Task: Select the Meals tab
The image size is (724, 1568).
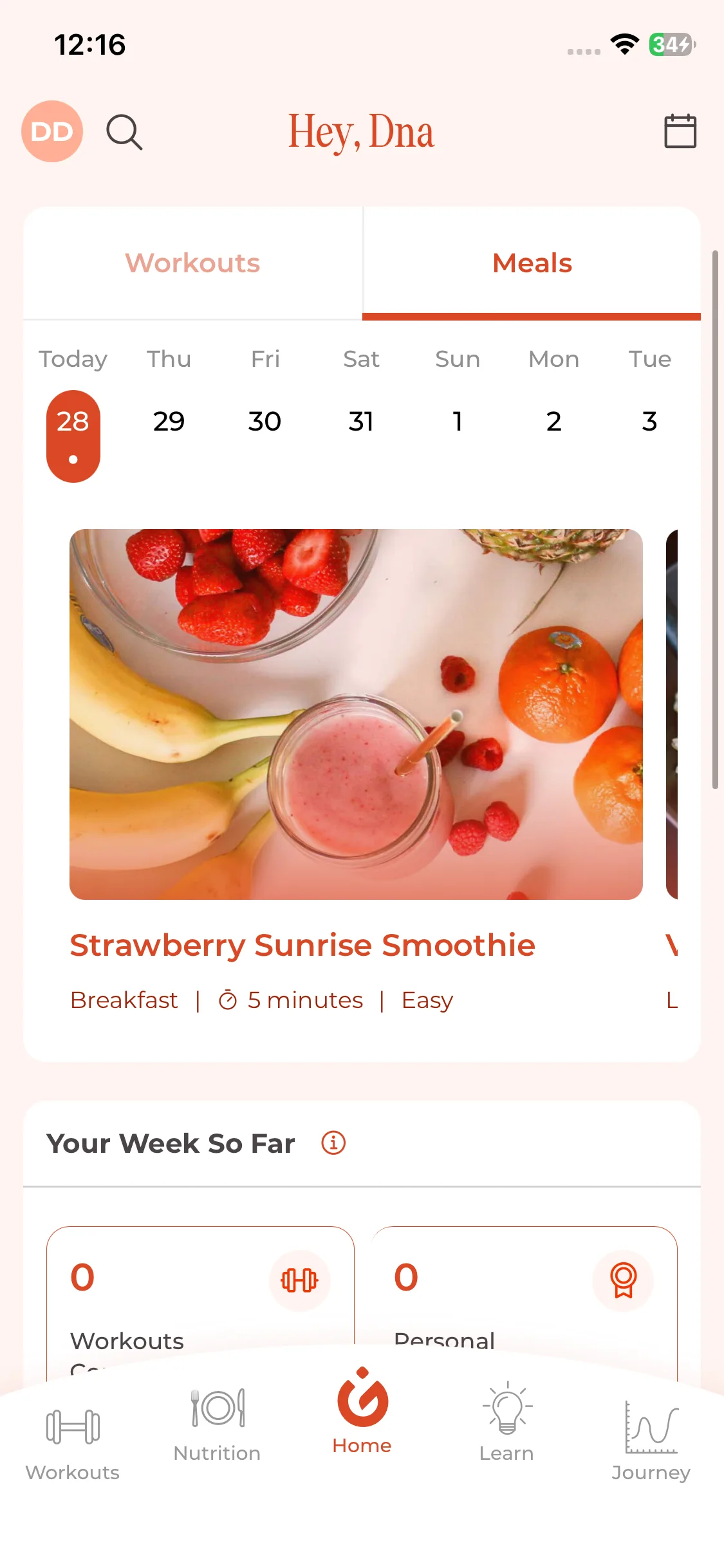Action: pos(532,263)
